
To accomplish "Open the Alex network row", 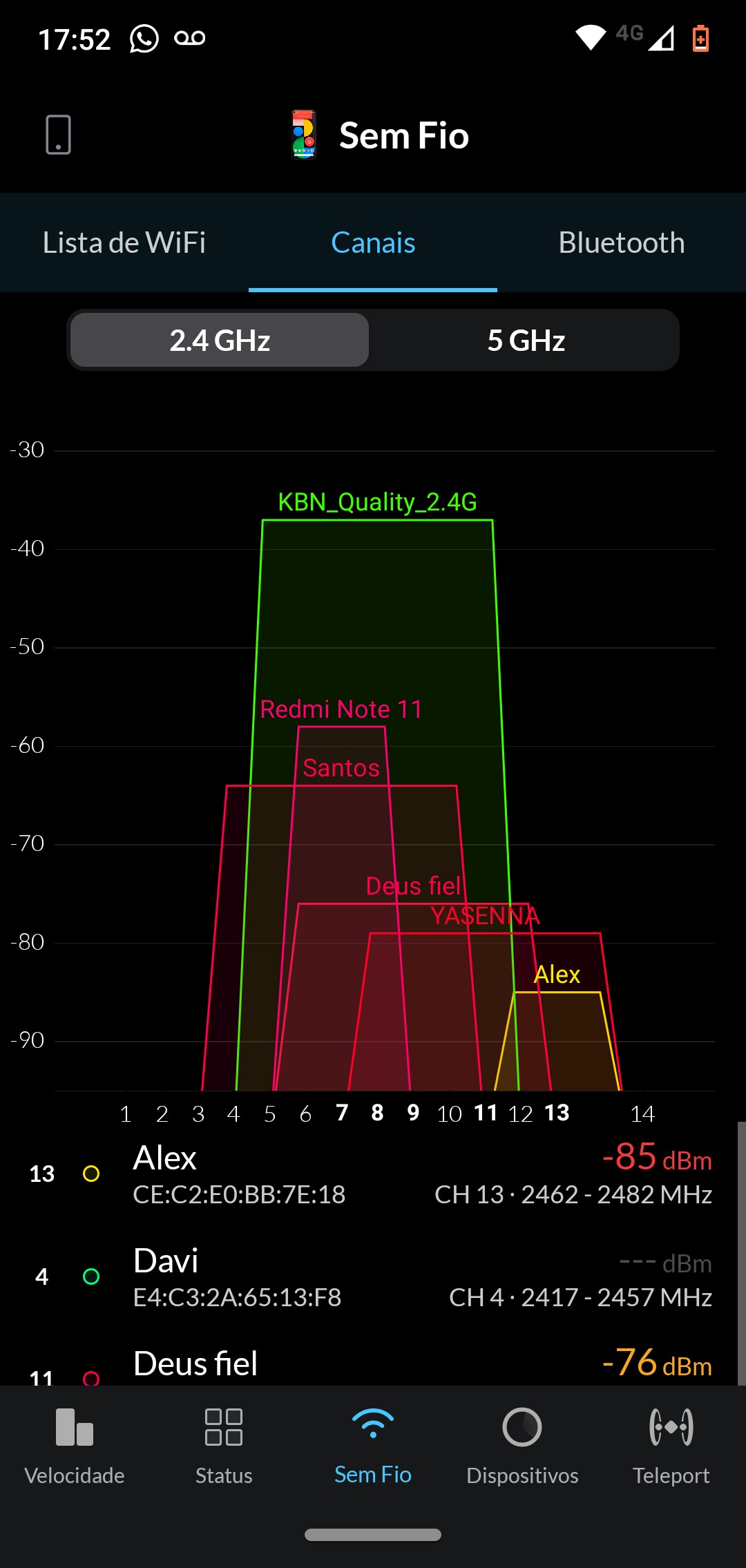I will tap(373, 1174).
